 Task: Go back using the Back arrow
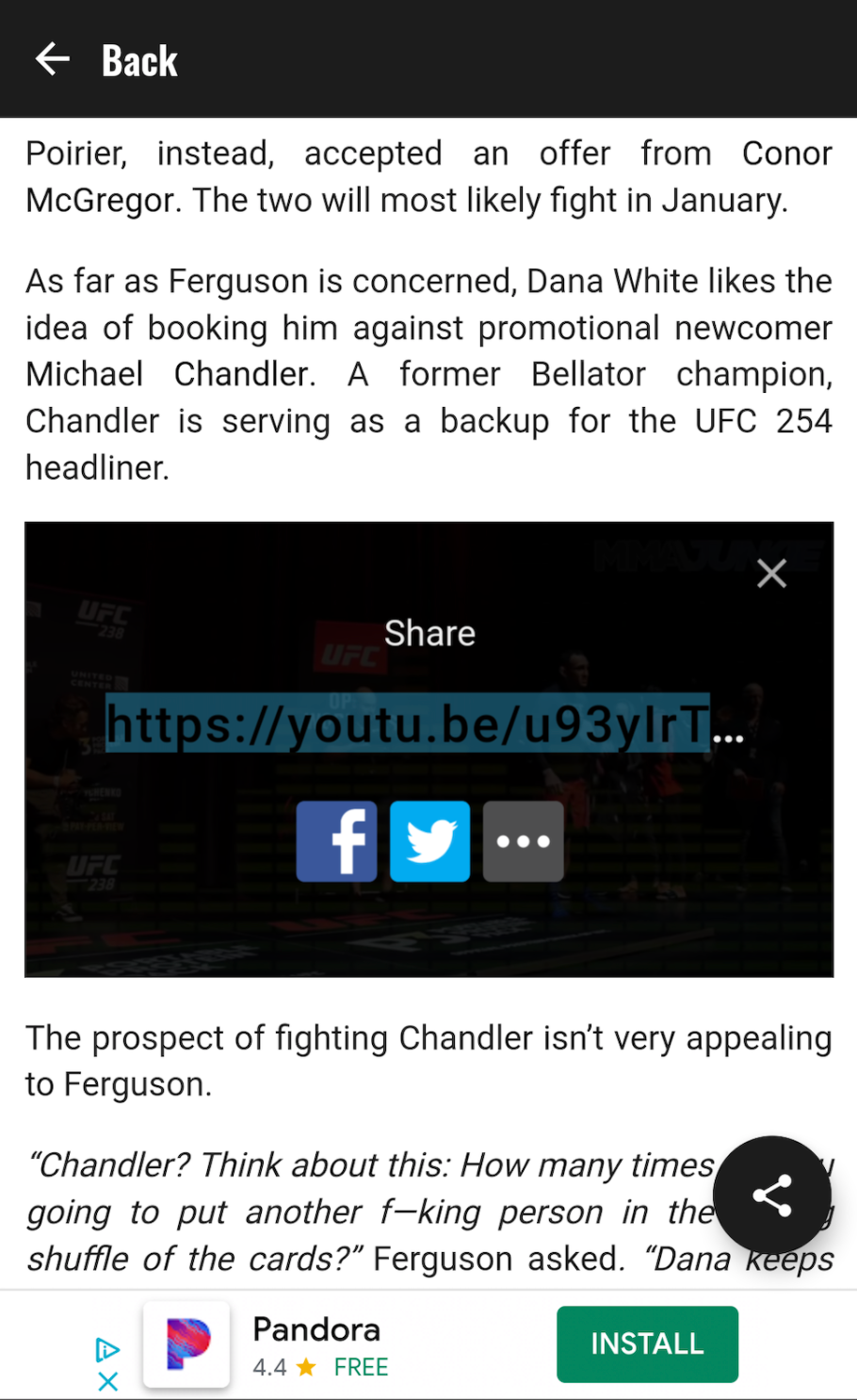click(53, 59)
